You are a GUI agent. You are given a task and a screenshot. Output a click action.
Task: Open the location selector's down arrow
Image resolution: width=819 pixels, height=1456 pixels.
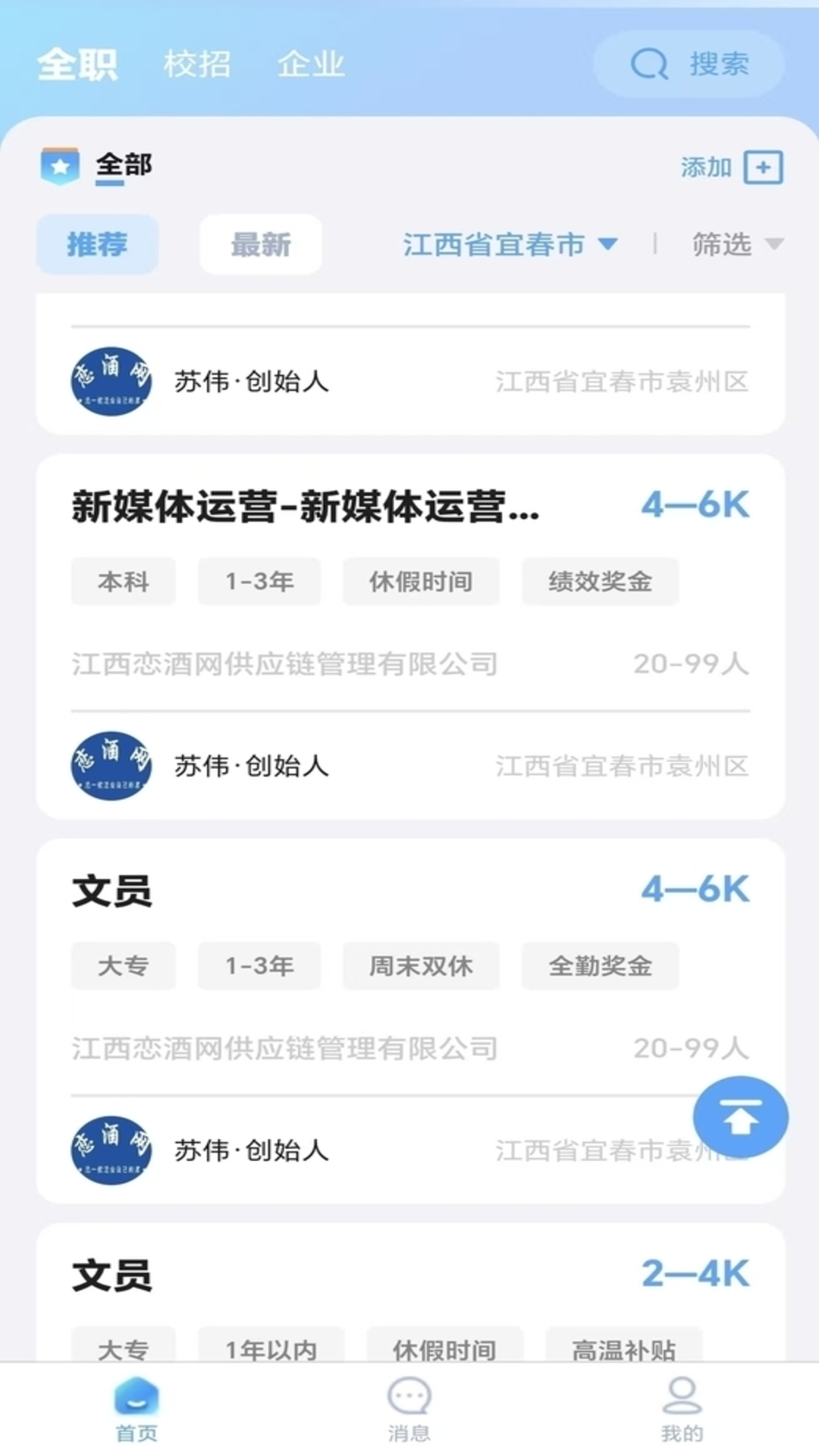pos(608,245)
